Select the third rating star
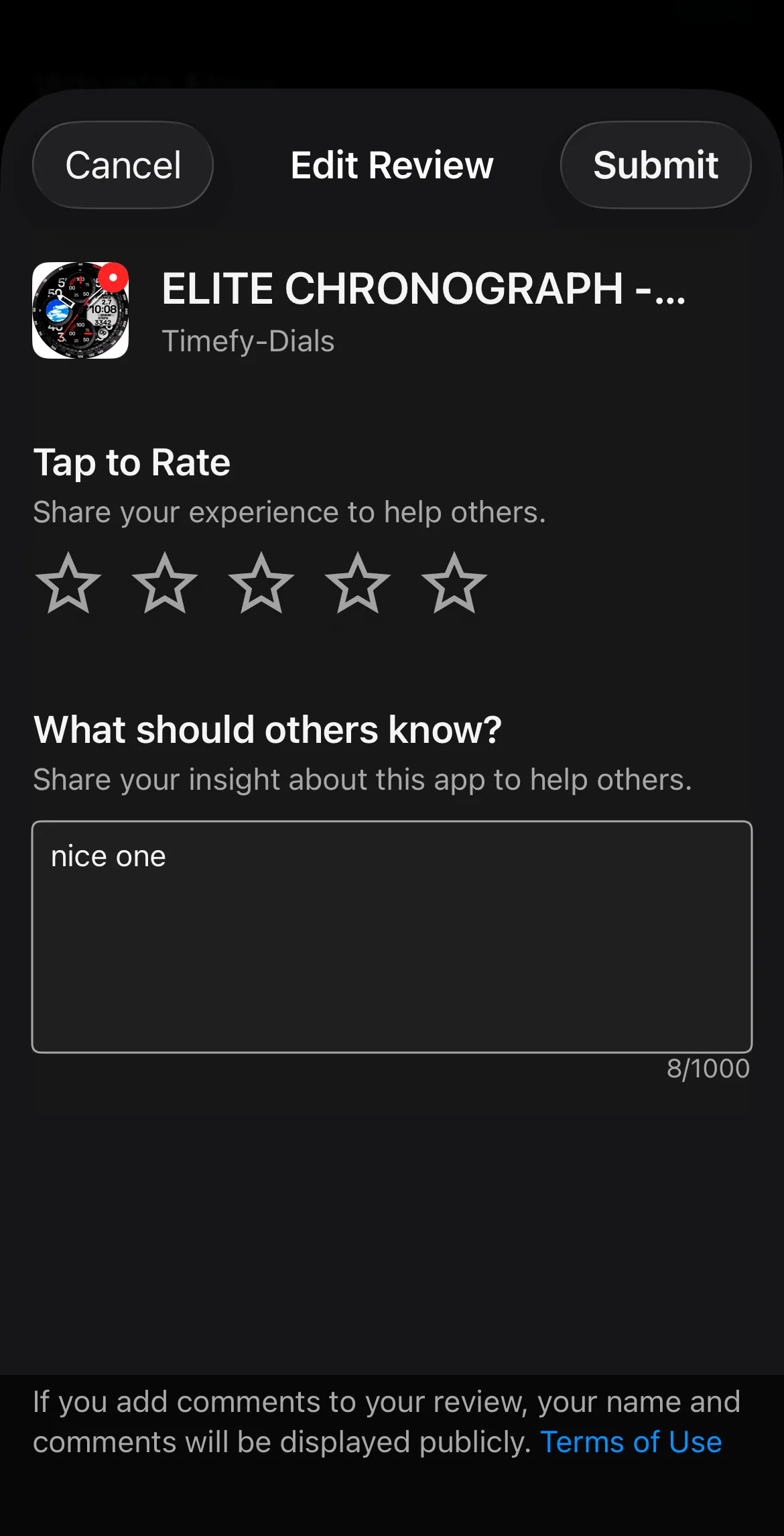Screen dimensions: 784x1536 click(261, 583)
